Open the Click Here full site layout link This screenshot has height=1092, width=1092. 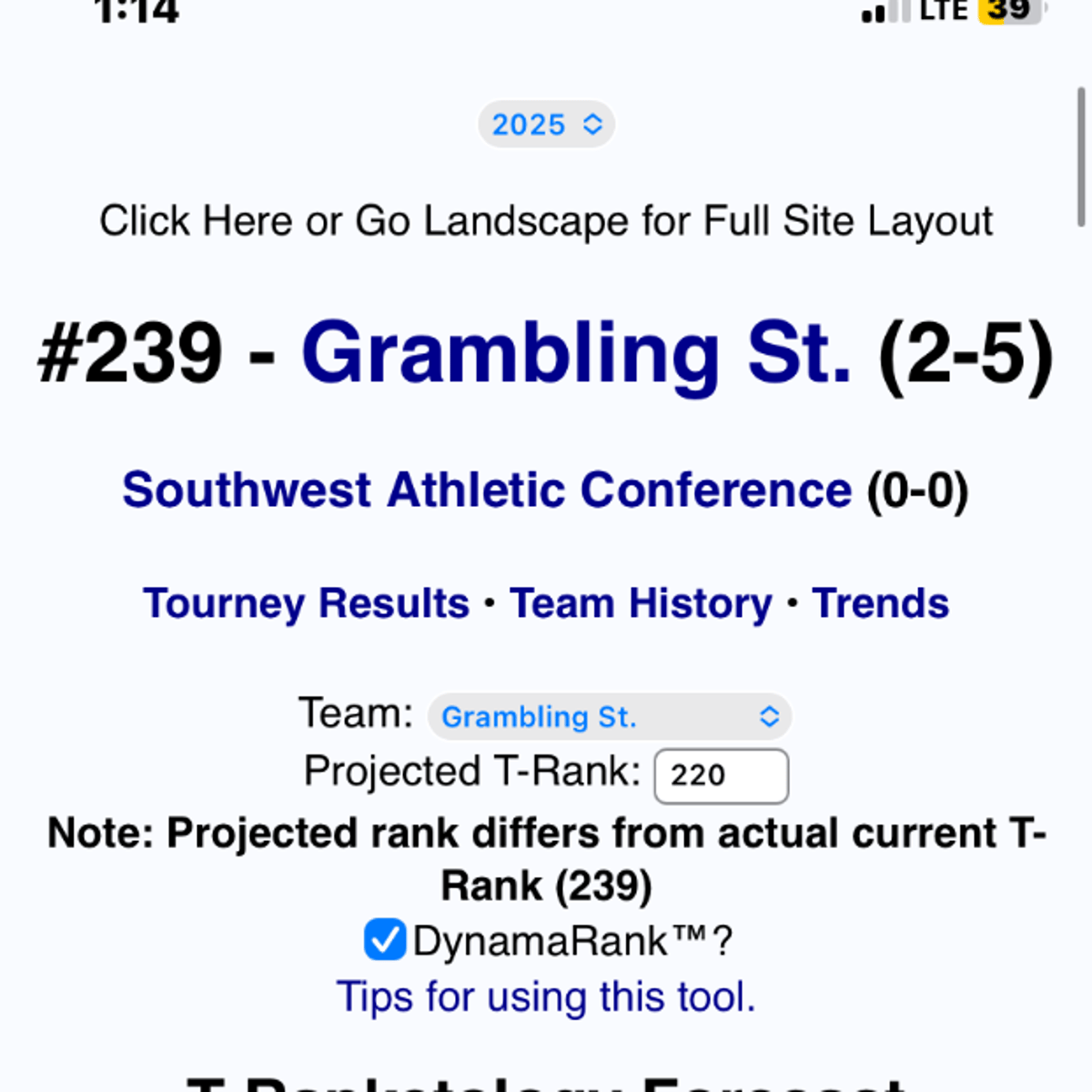(544, 221)
